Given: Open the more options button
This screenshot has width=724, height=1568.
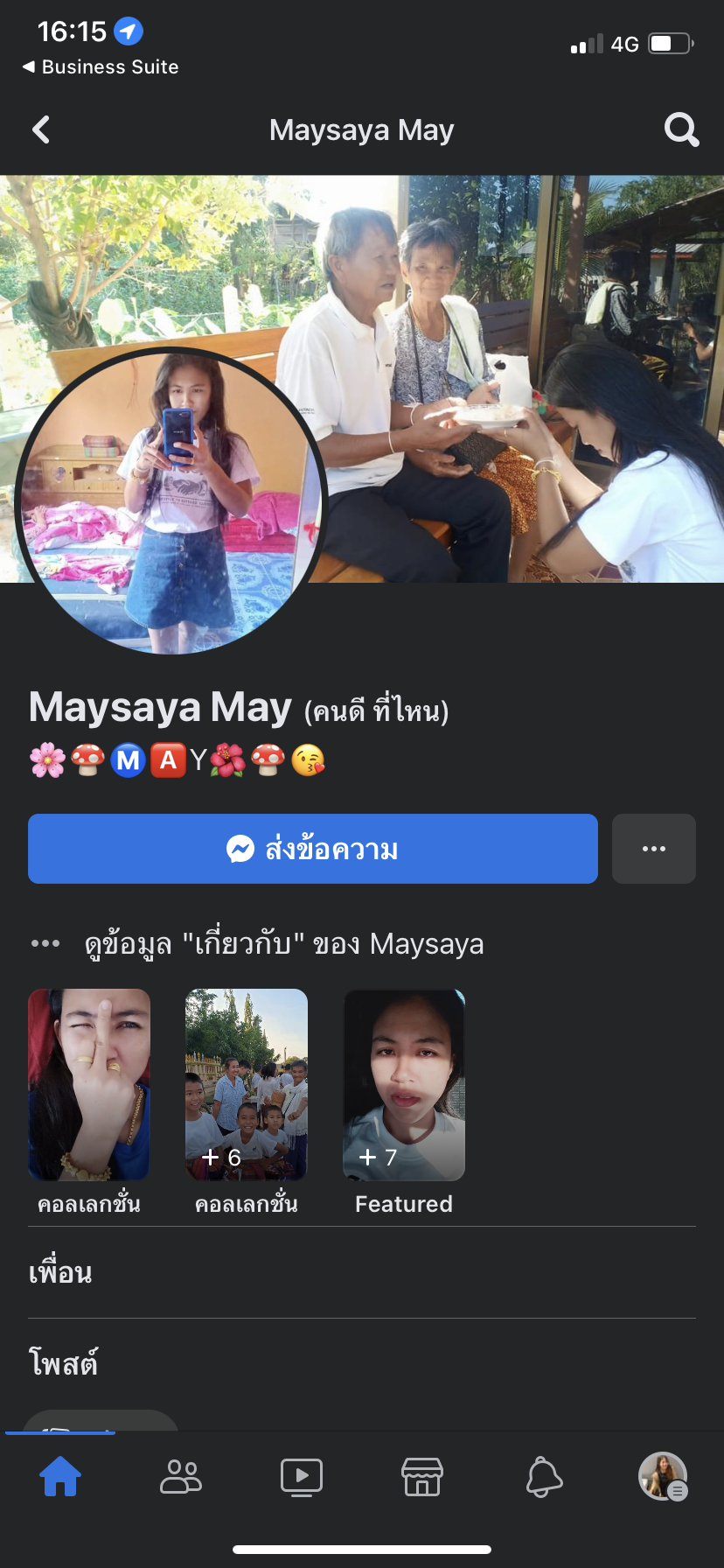Looking at the screenshot, I should tap(653, 849).
